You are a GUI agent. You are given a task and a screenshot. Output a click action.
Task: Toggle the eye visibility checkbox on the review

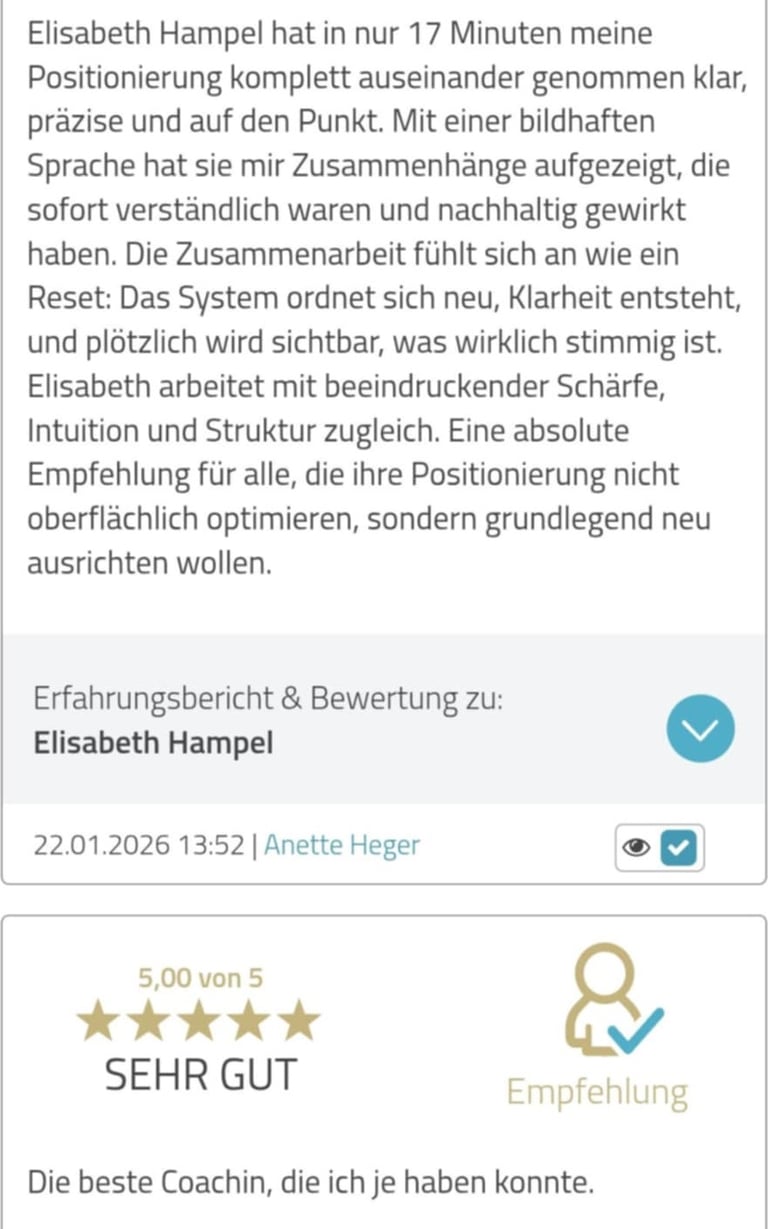679,849
